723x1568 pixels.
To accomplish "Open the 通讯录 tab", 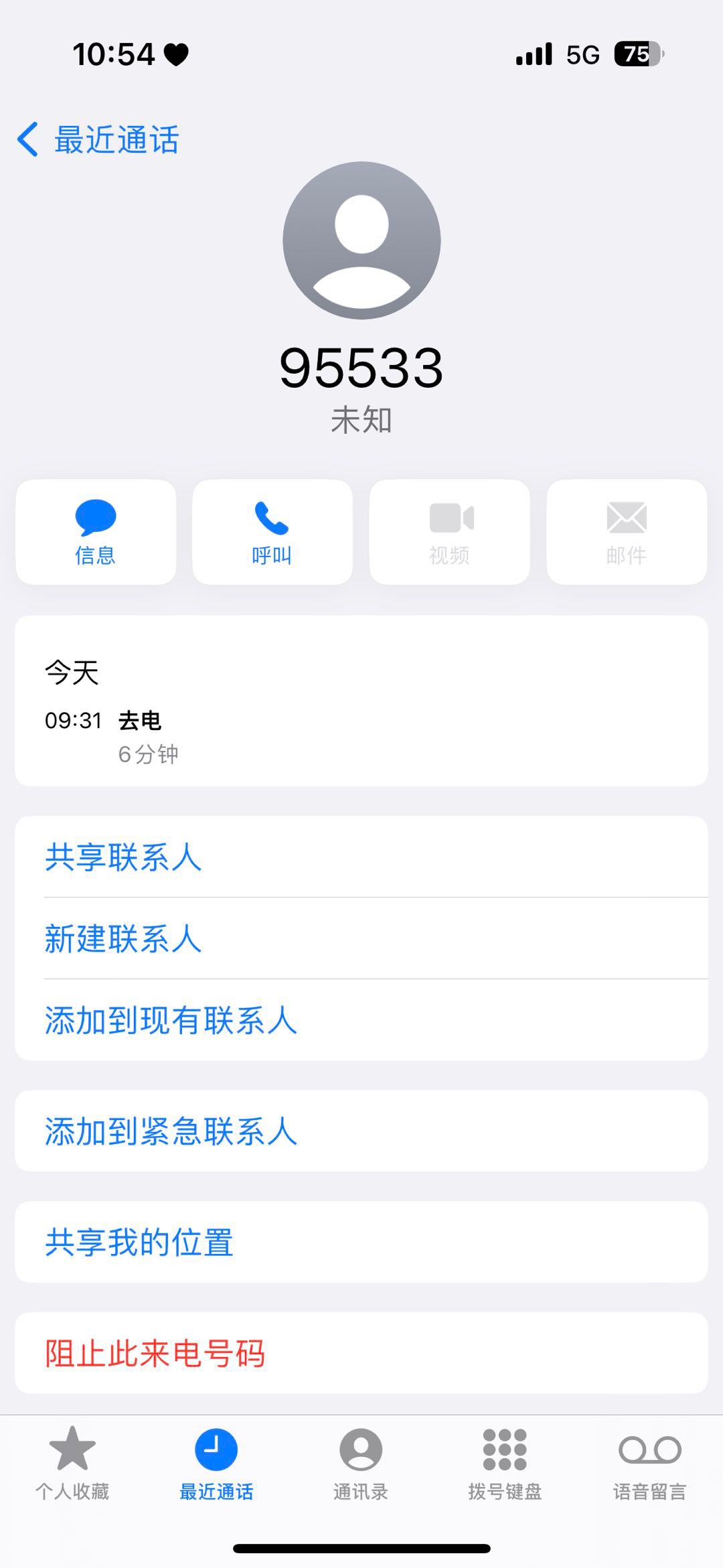I will [x=361, y=1464].
